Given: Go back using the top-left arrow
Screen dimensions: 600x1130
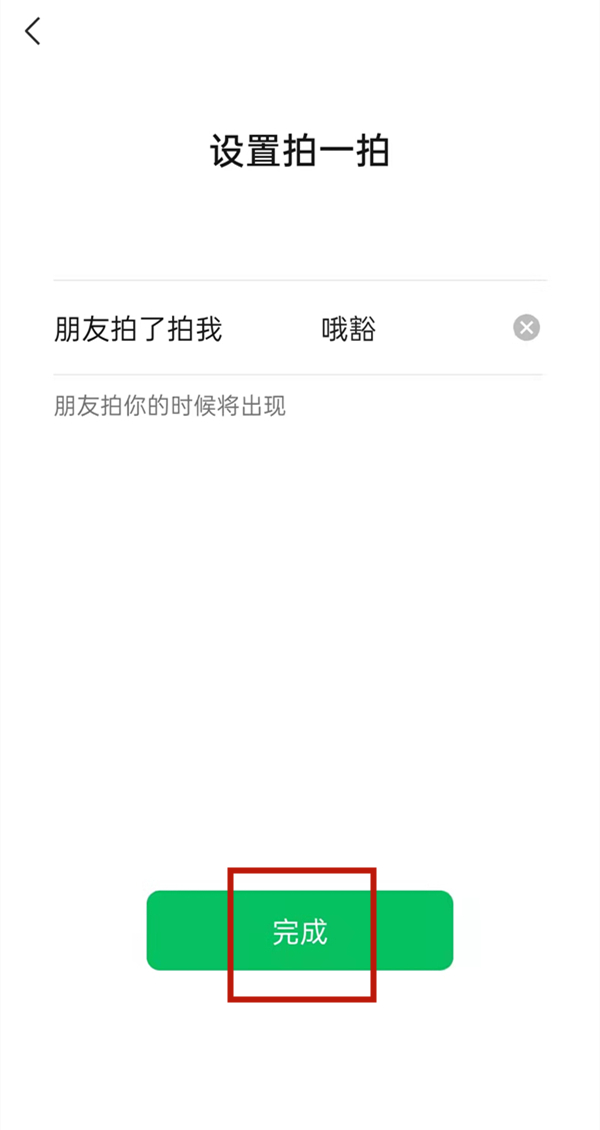Looking at the screenshot, I should 33,31.
